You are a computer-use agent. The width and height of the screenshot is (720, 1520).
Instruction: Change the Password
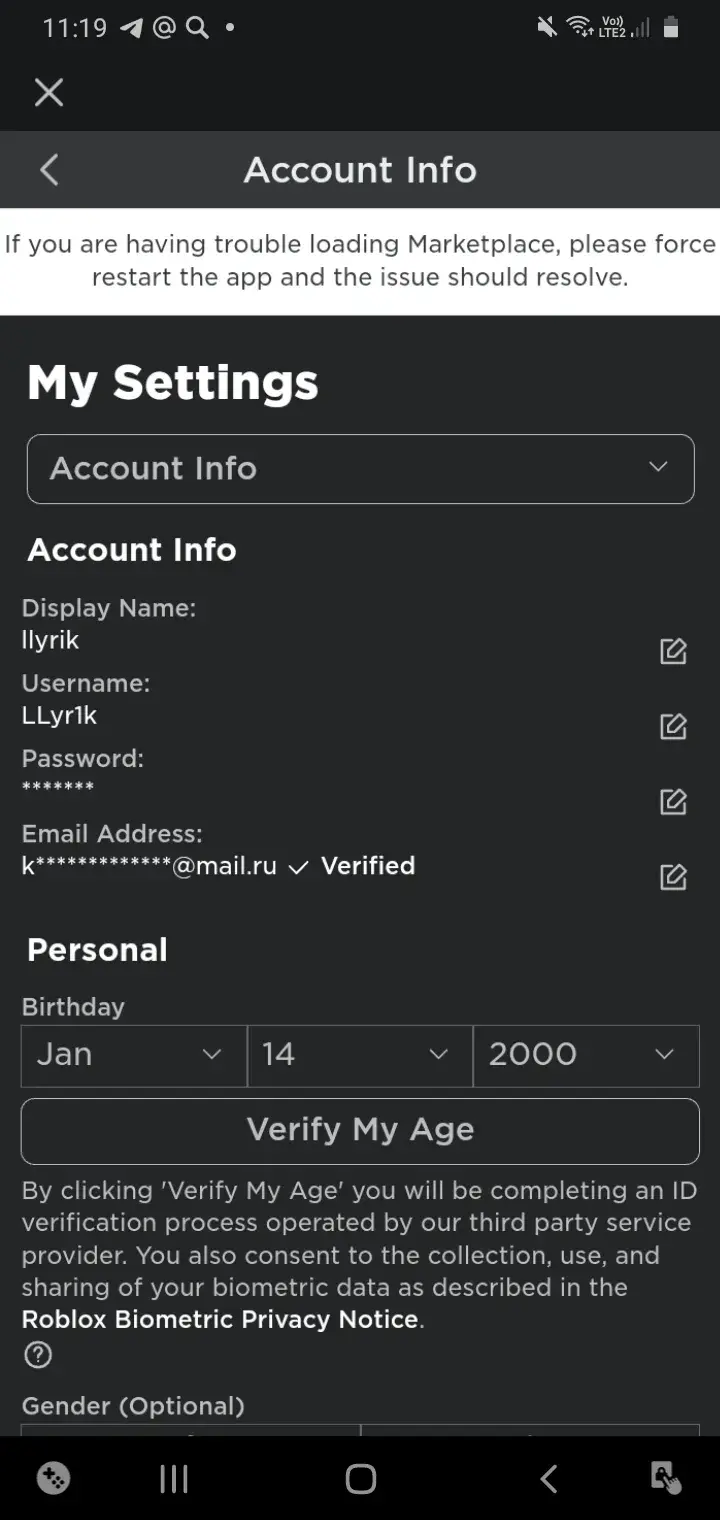pos(674,802)
